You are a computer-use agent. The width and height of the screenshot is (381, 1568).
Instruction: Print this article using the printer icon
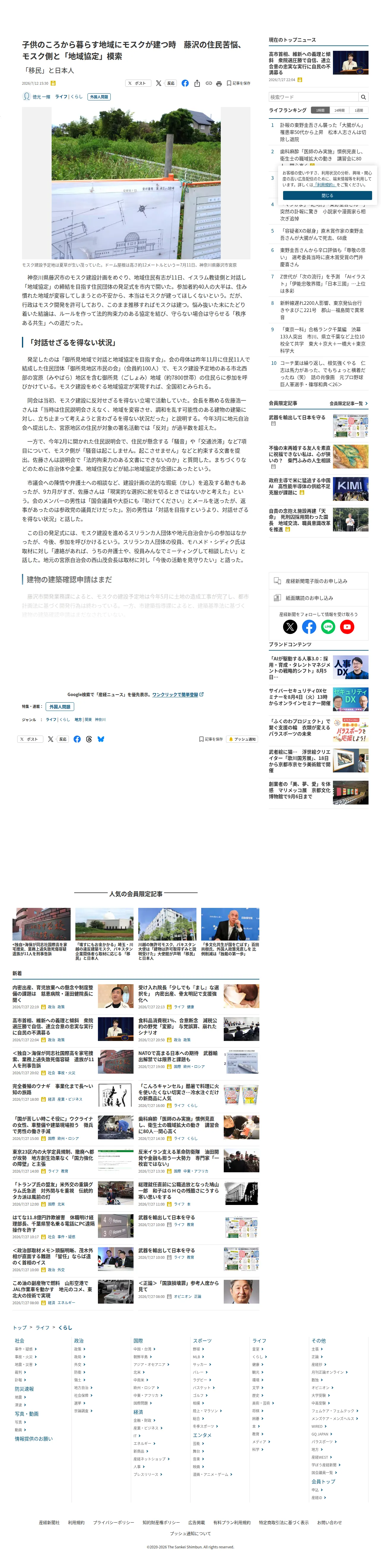[219, 83]
